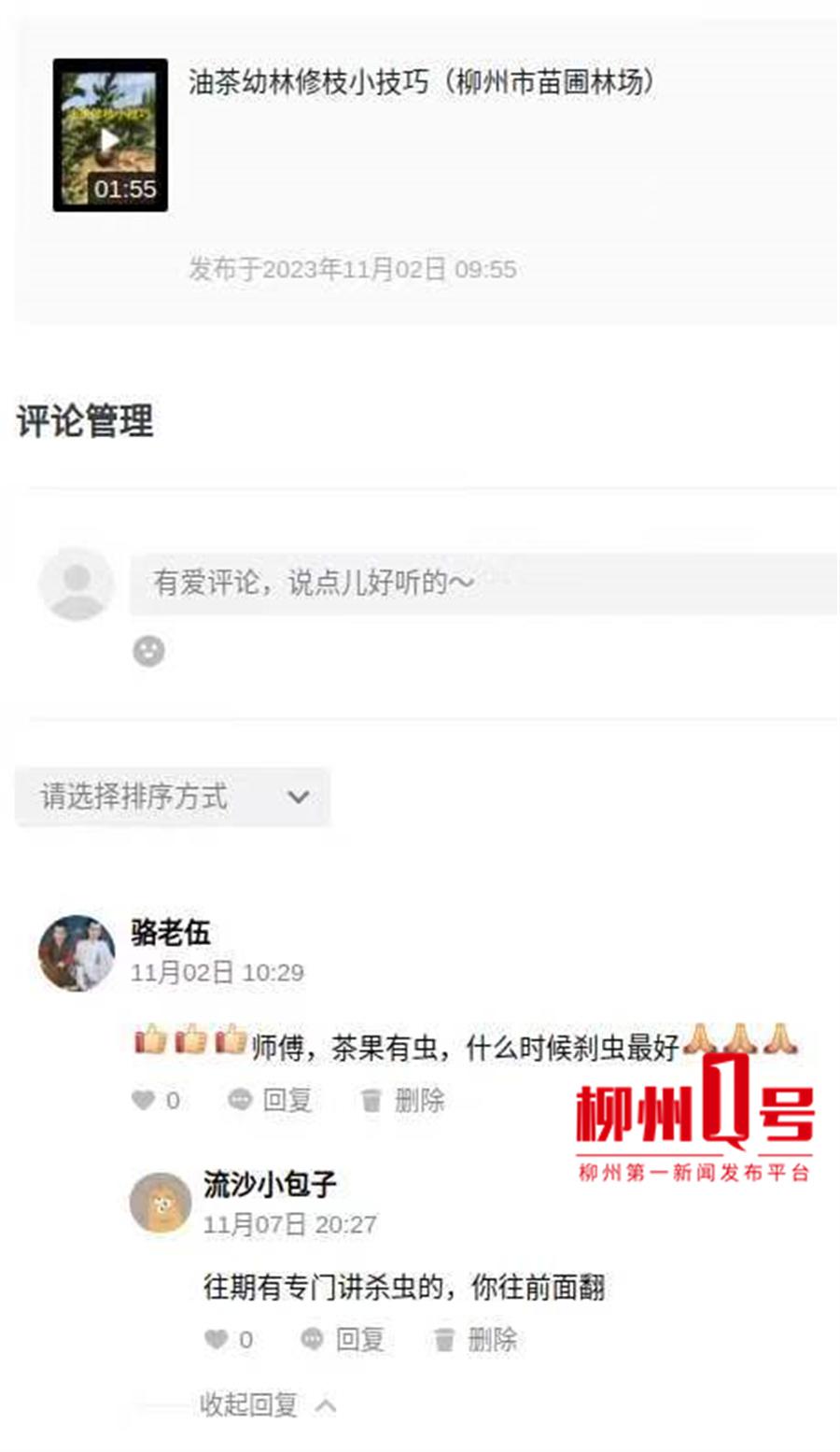
Task: Play the 油茶幼林修枝小技巧 video thumbnail
Action: [110, 136]
